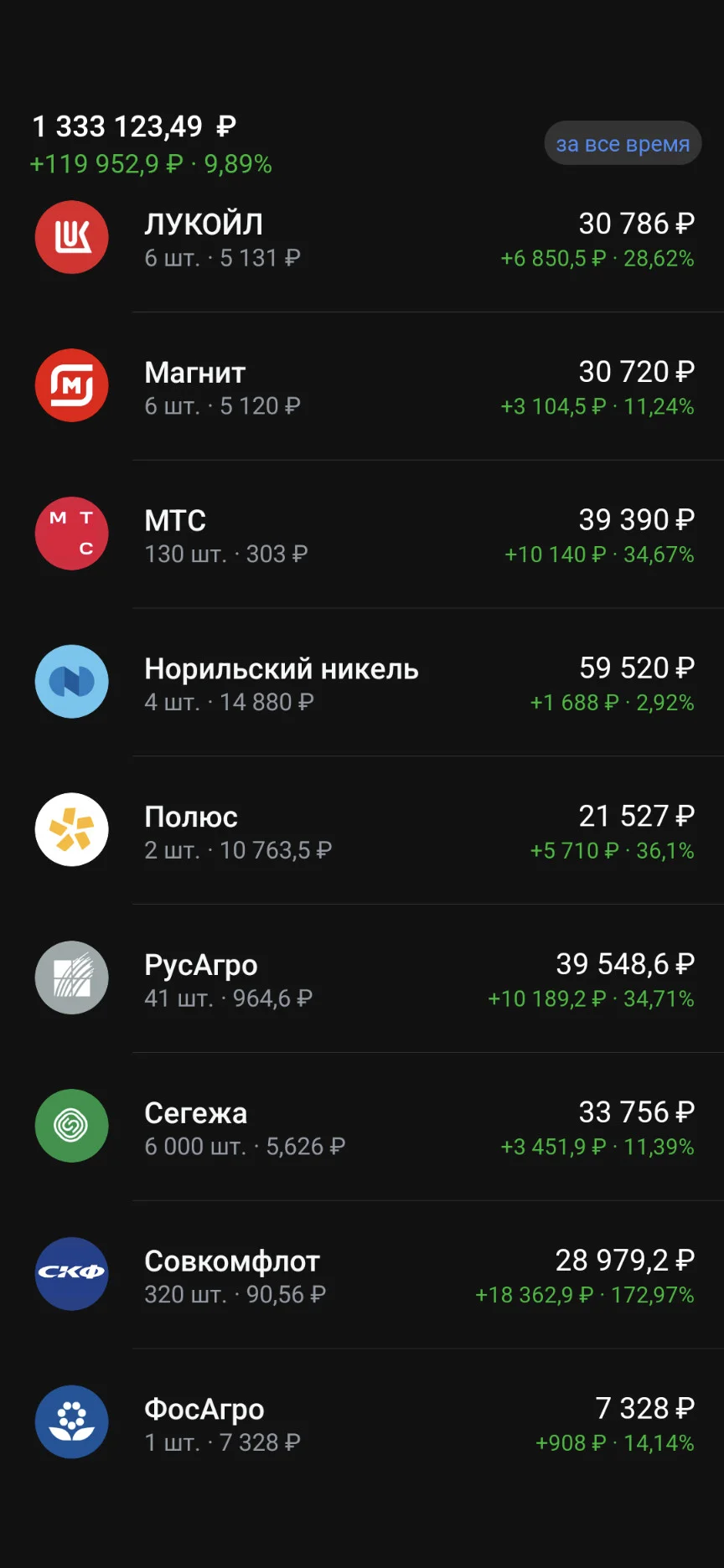The height and width of the screenshot is (1568, 724).
Task: Change the period chip "за все время"
Action: (x=623, y=143)
